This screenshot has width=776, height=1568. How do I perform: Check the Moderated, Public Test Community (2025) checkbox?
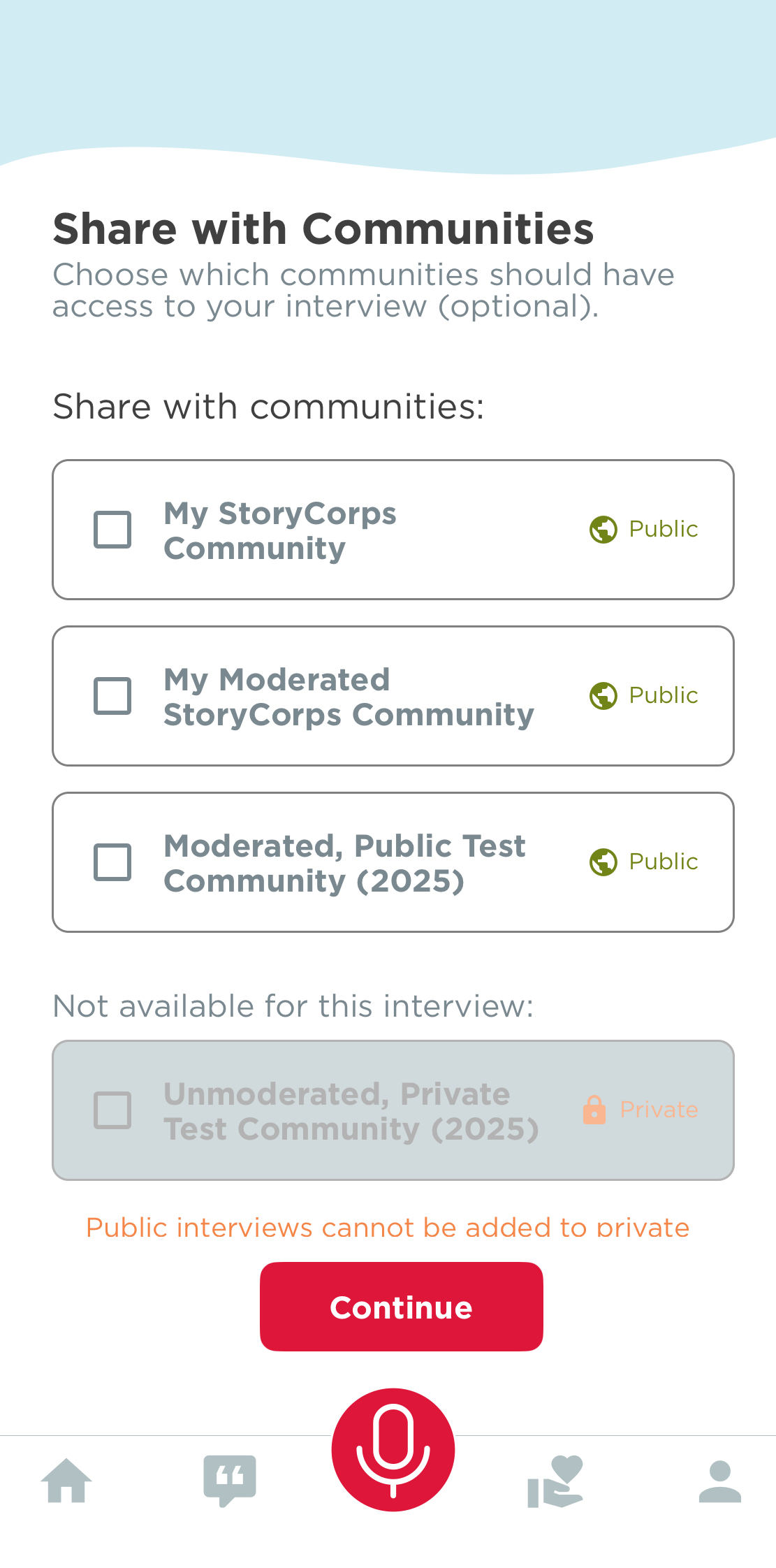tap(113, 862)
